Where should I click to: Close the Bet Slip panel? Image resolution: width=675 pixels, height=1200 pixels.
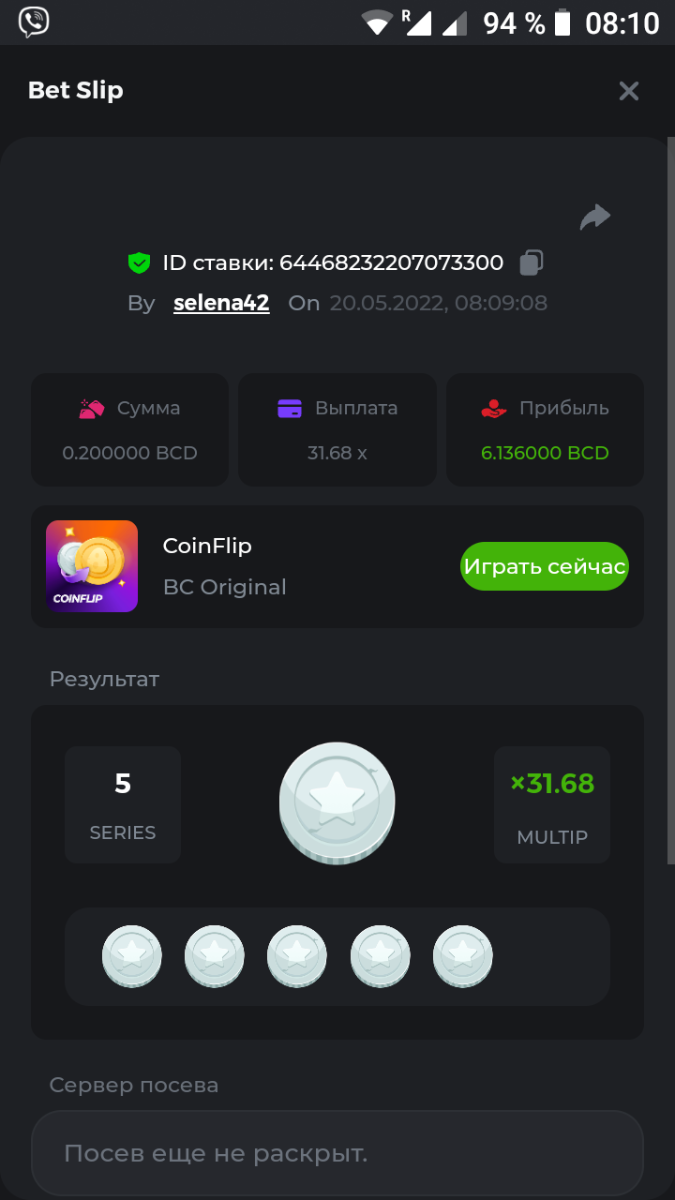pos(628,91)
